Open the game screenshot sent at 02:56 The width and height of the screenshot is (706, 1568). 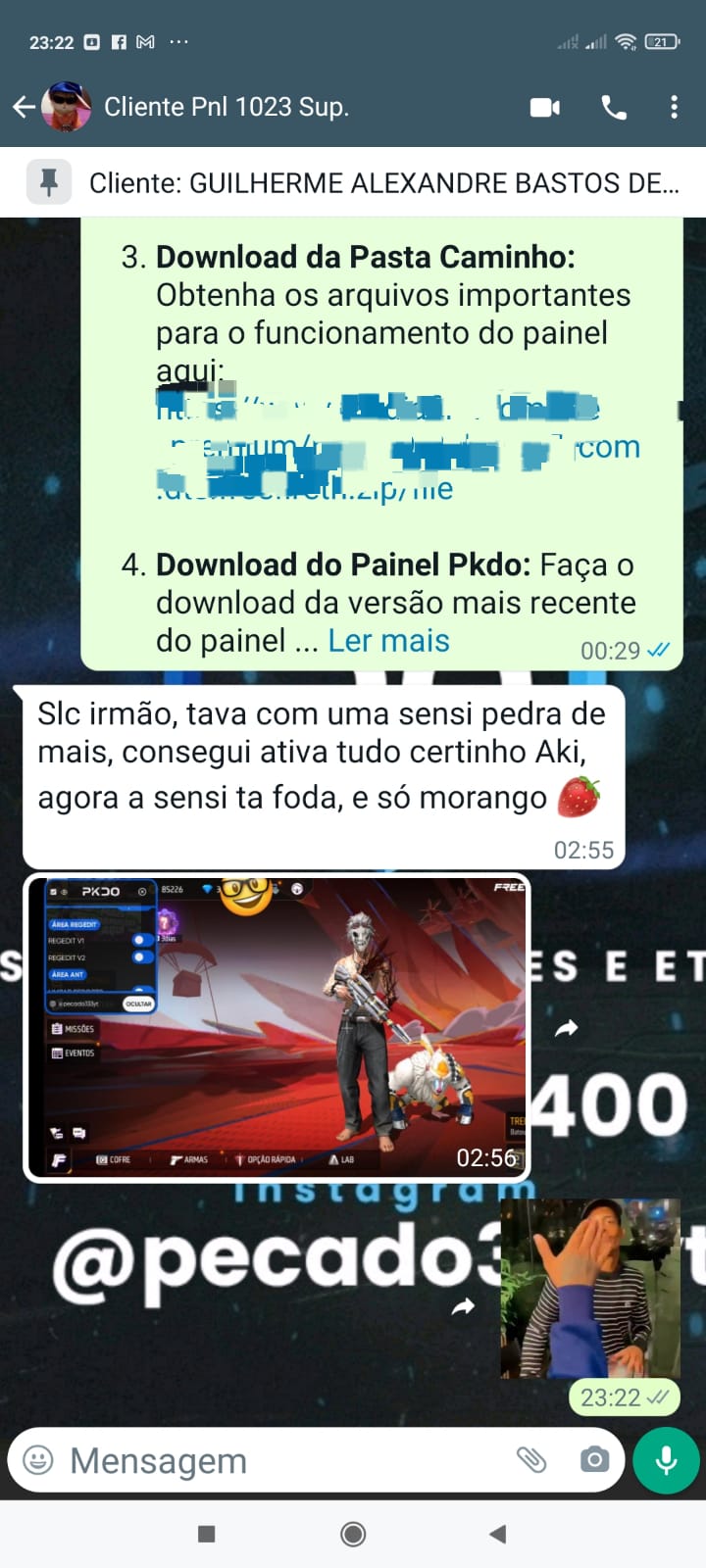tap(277, 1027)
